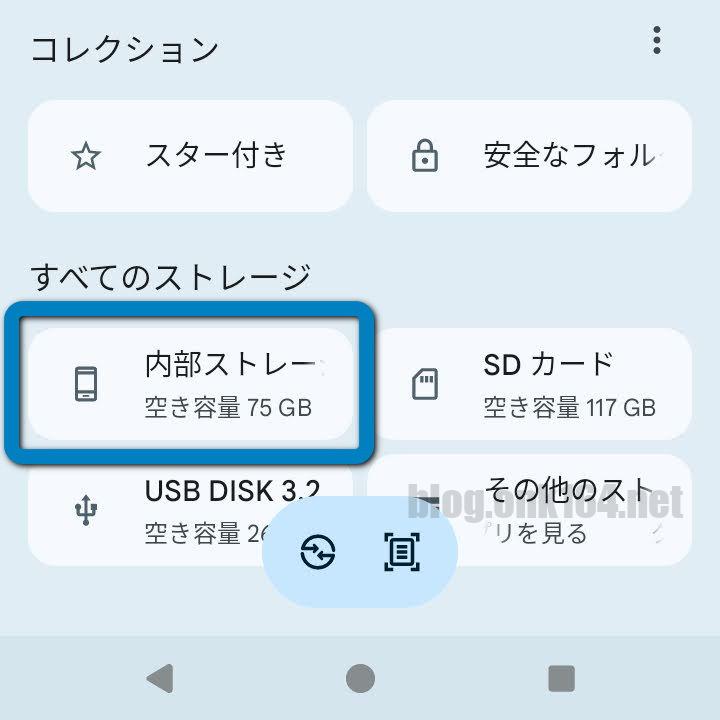Open the SD カード storage

(529, 384)
